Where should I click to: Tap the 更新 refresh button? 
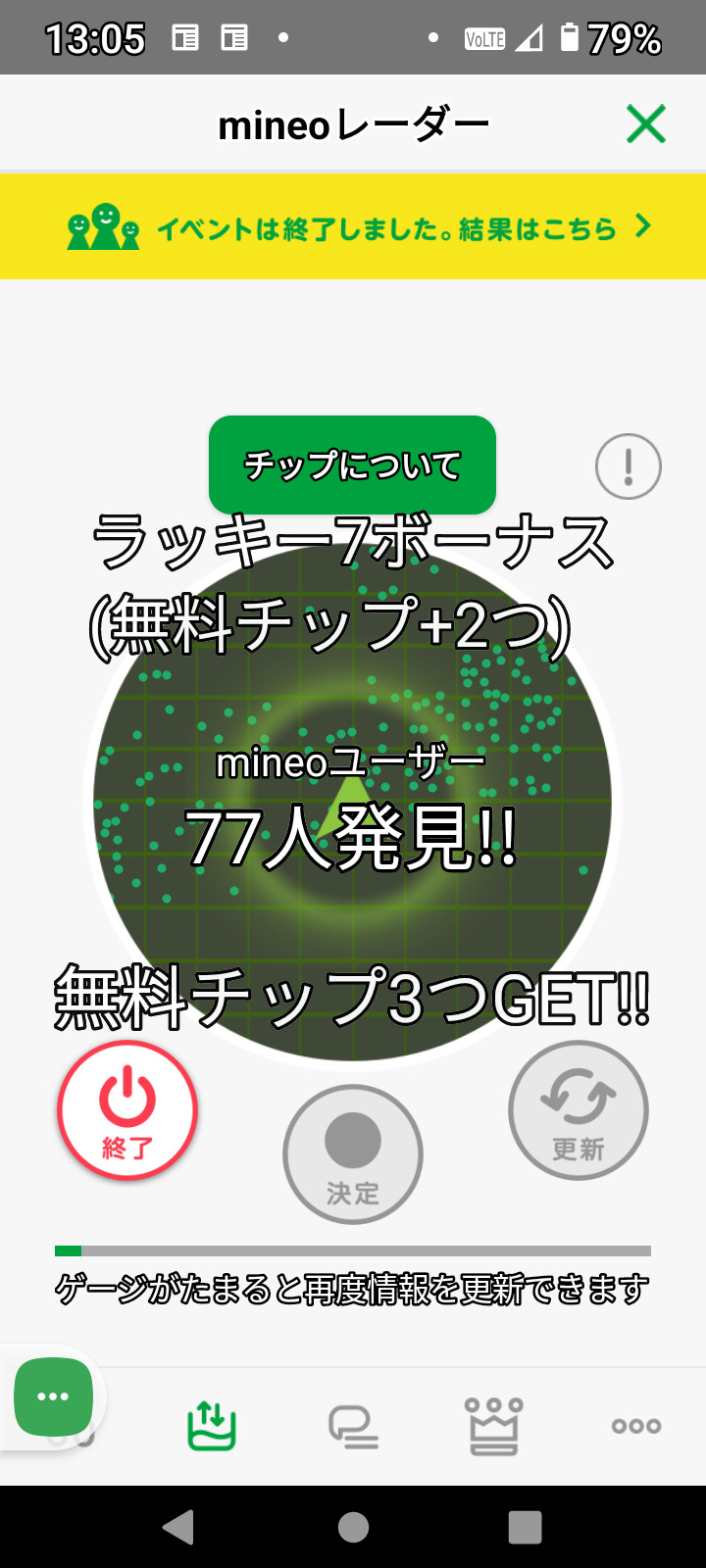click(578, 1110)
